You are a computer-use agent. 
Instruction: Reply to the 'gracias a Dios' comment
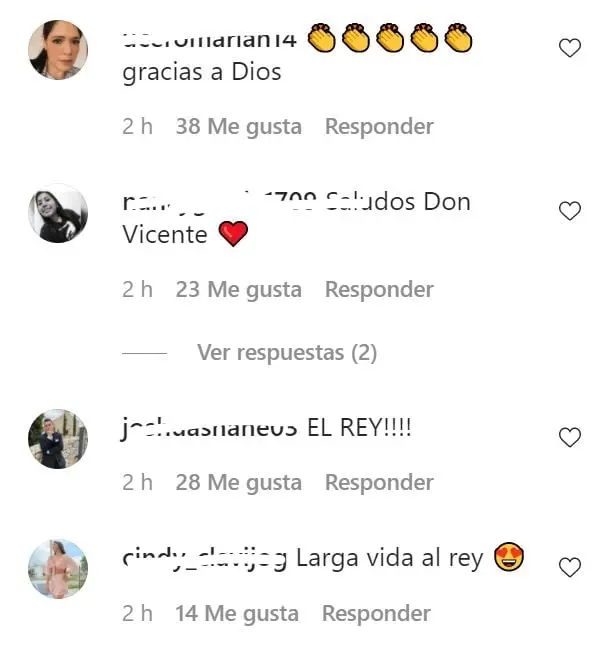(x=379, y=127)
